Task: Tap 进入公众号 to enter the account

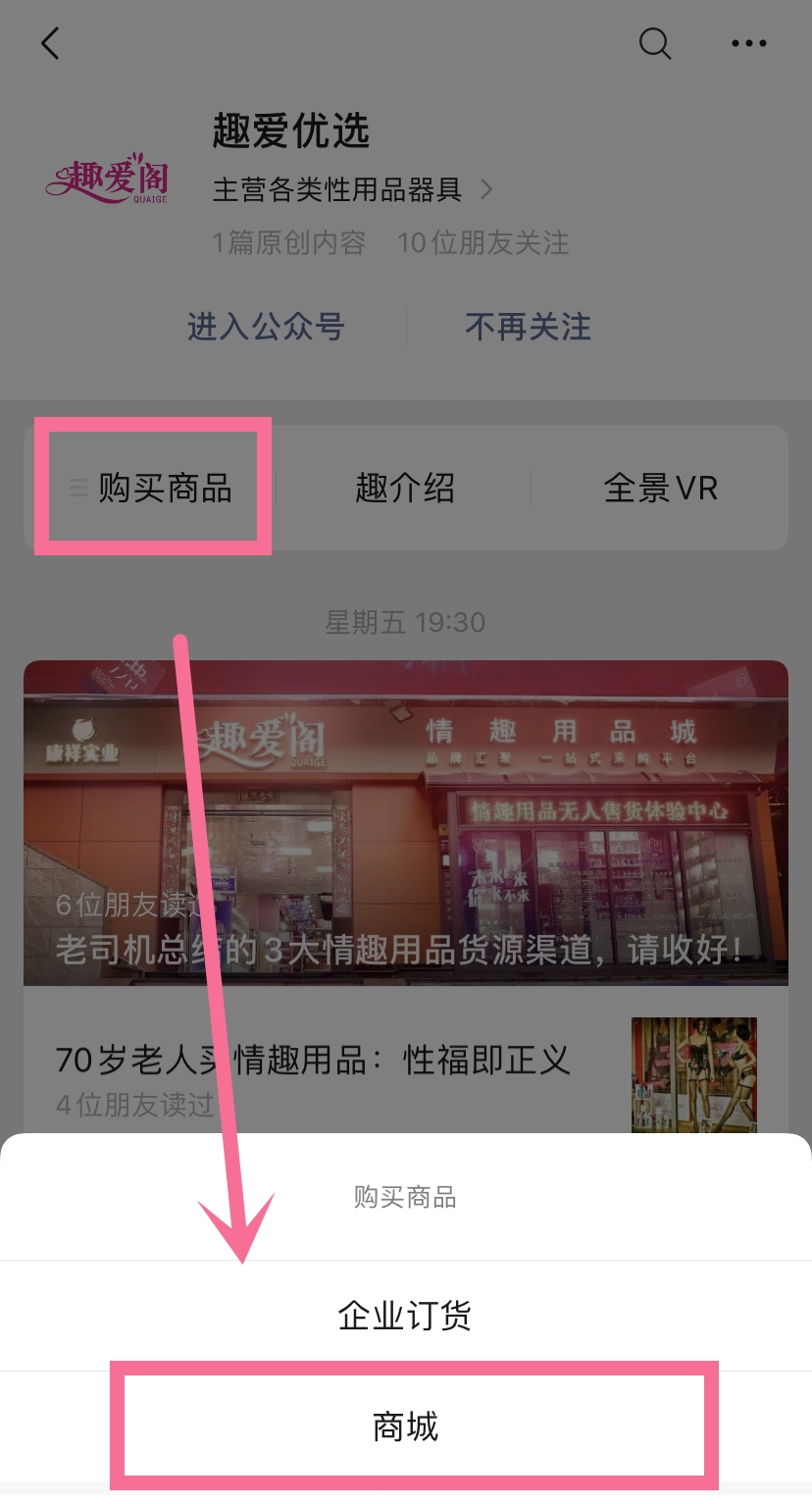Action: pos(266,327)
